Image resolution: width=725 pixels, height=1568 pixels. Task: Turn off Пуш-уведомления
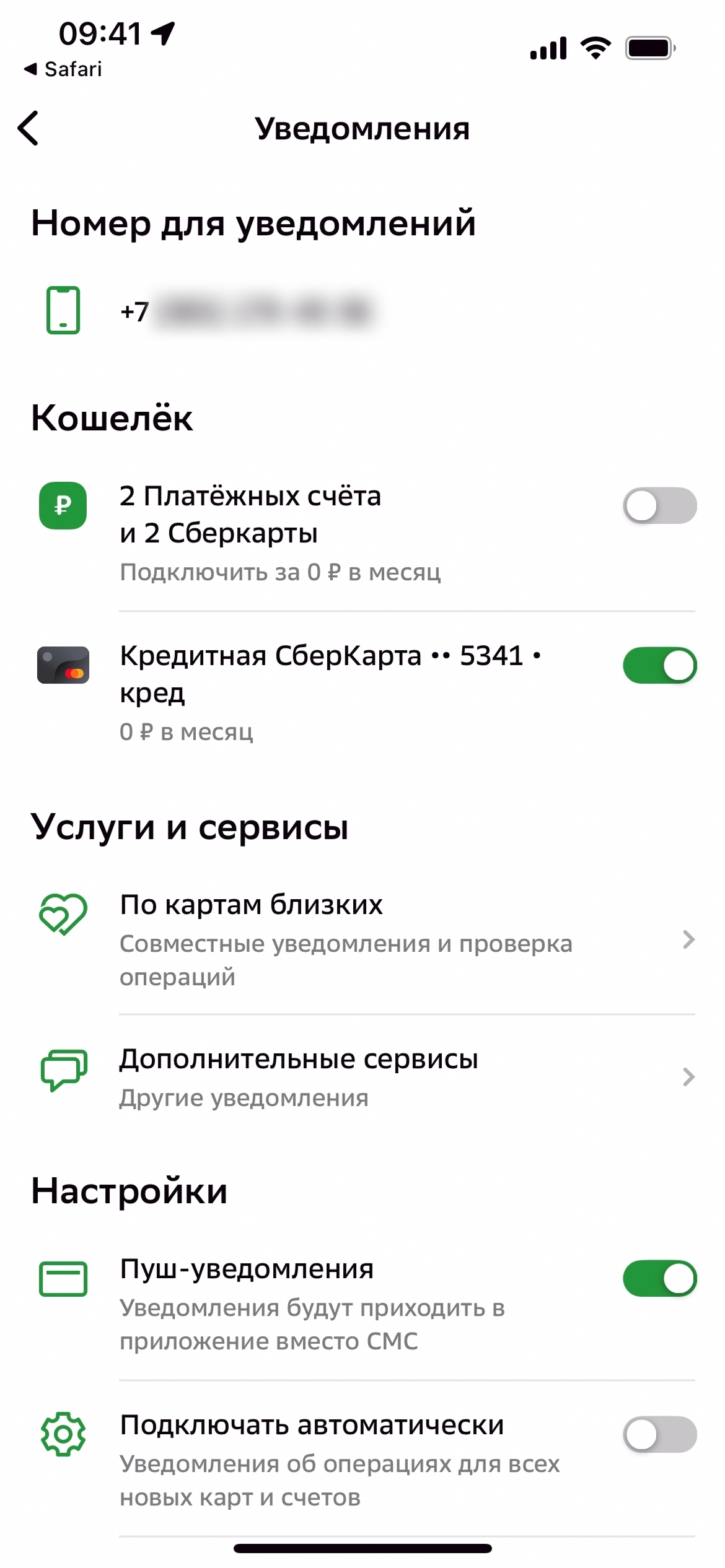coord(659,1278)
